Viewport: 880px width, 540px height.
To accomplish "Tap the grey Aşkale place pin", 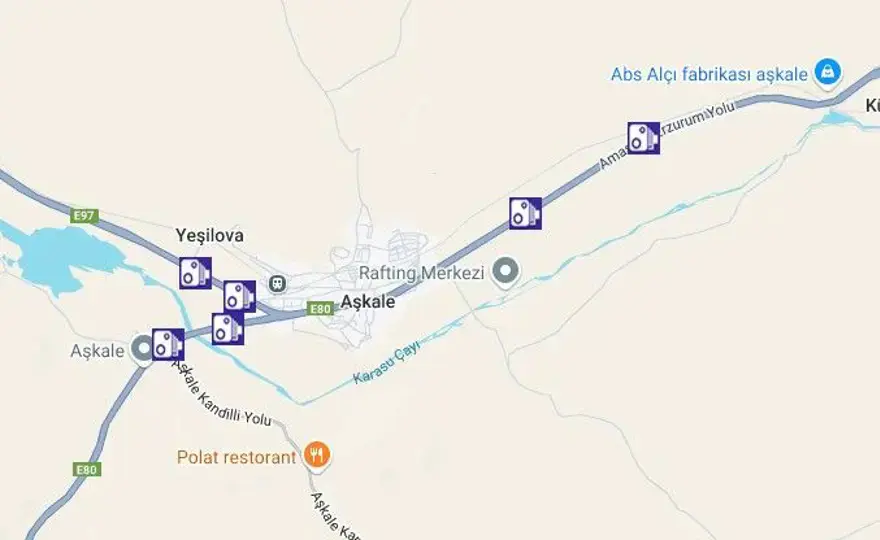I will click(143, 349).
